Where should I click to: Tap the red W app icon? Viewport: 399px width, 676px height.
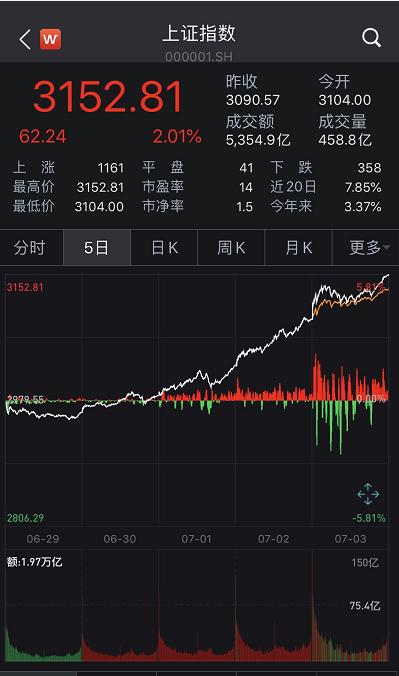pos(50,39)
